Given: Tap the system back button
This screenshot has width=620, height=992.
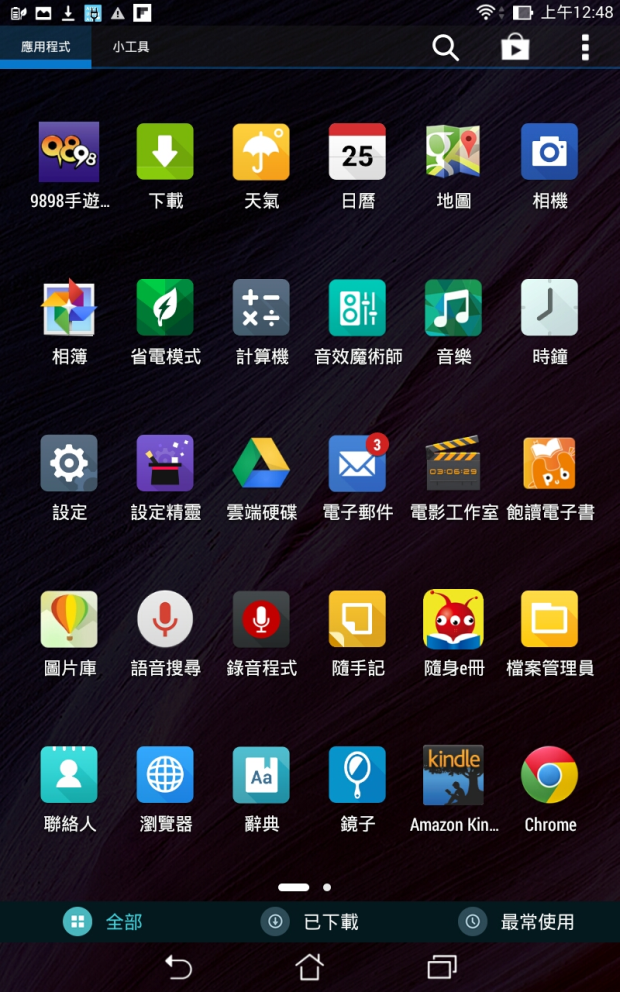Looking at the screenshot, I should [x=178, y=967].
